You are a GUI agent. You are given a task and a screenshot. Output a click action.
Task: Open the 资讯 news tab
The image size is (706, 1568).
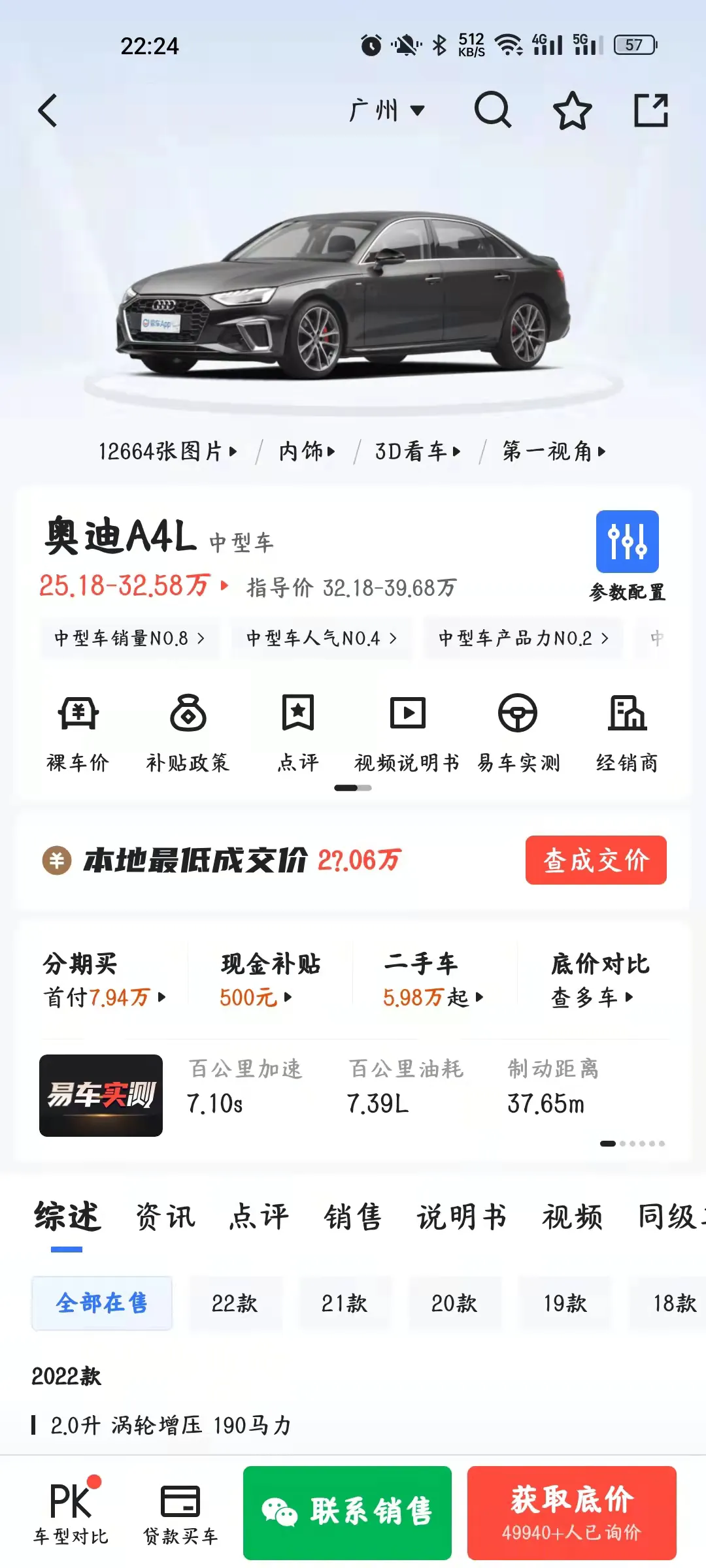163,1215
